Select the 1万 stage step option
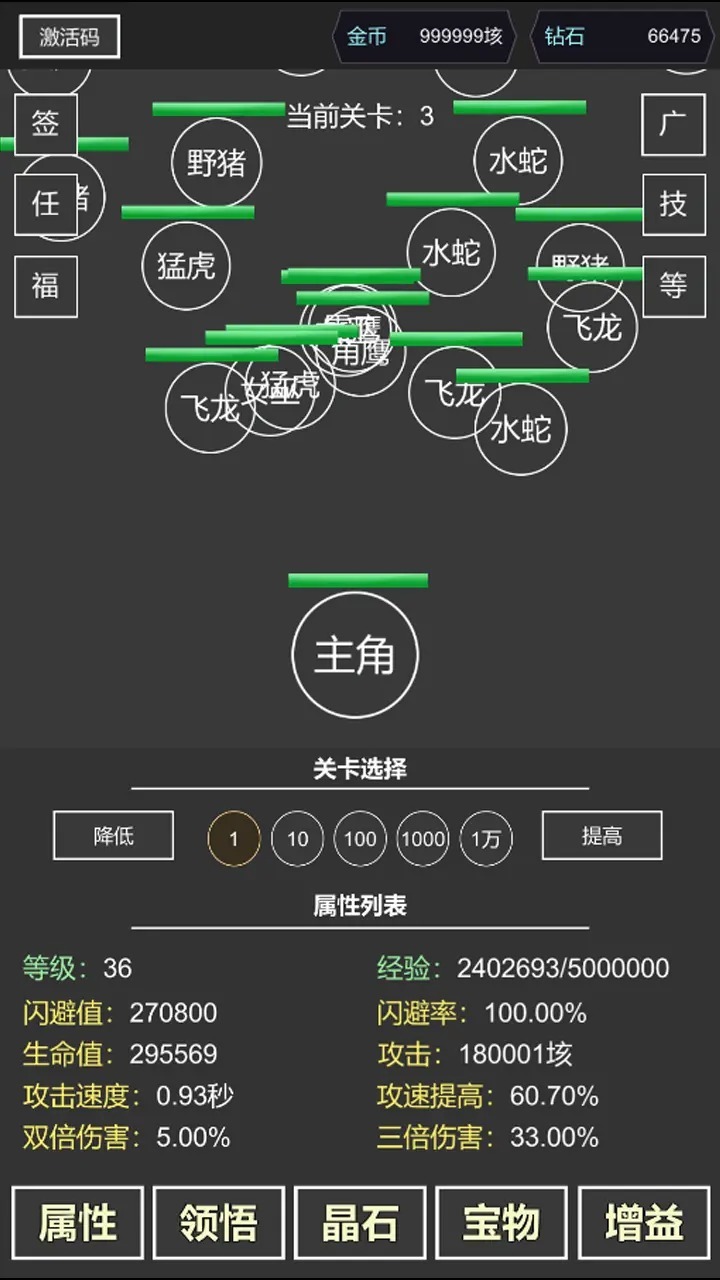 (486, 838)
